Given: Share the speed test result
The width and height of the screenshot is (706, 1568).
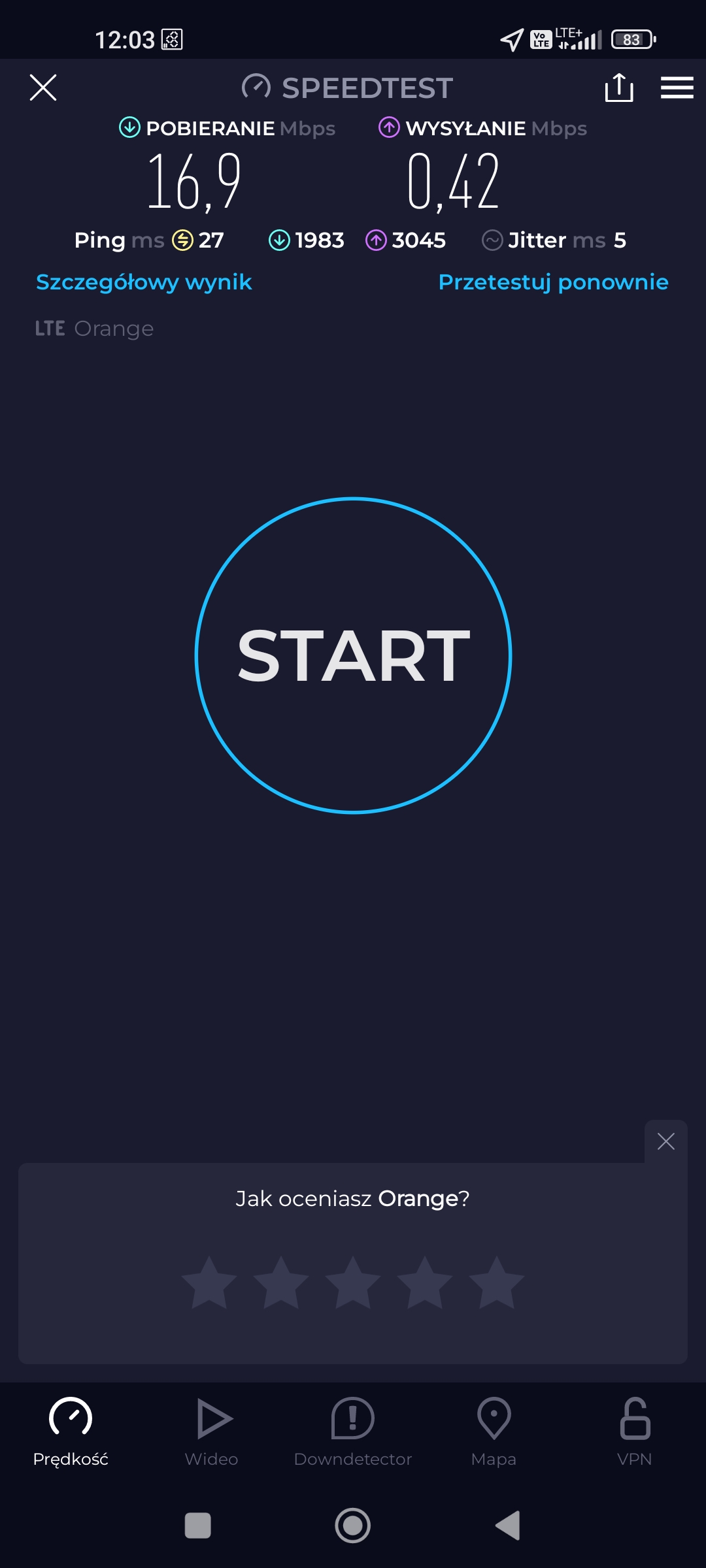Looking at the screenshot, I should coord(618,88).
